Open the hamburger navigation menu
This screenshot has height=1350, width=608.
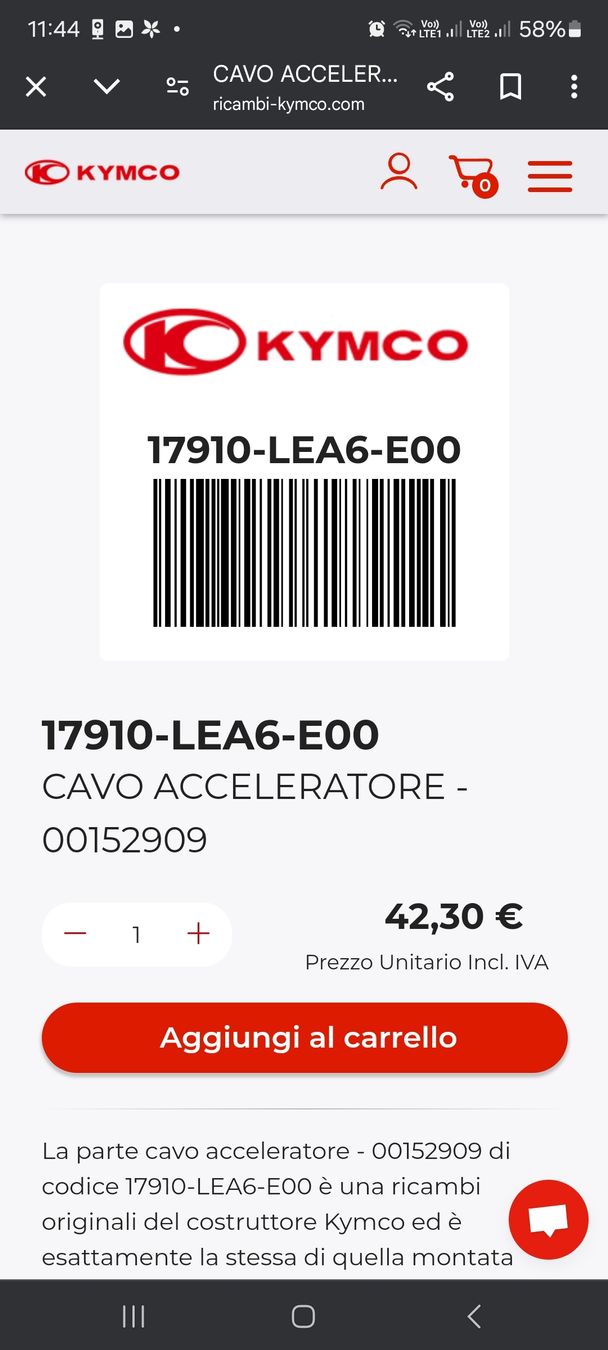point(550,175)
